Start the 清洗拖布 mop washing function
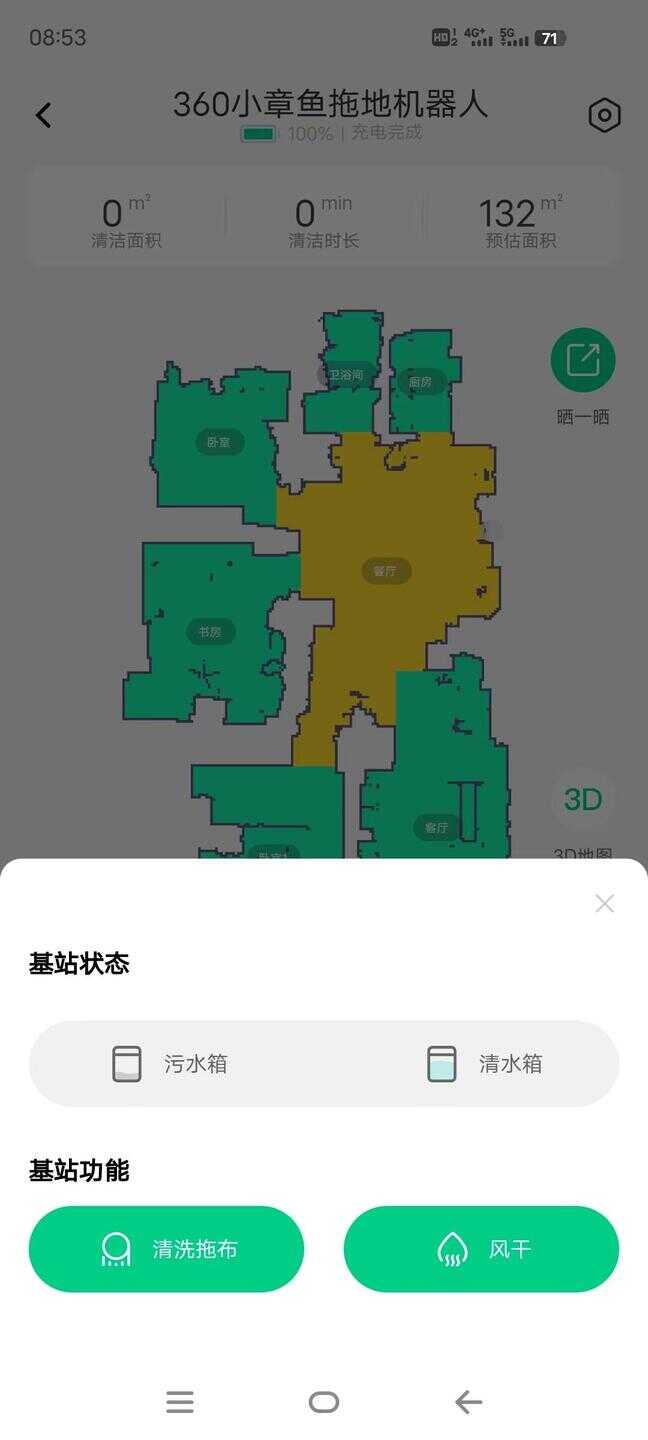The image size is (648, 1440). 166,1249
